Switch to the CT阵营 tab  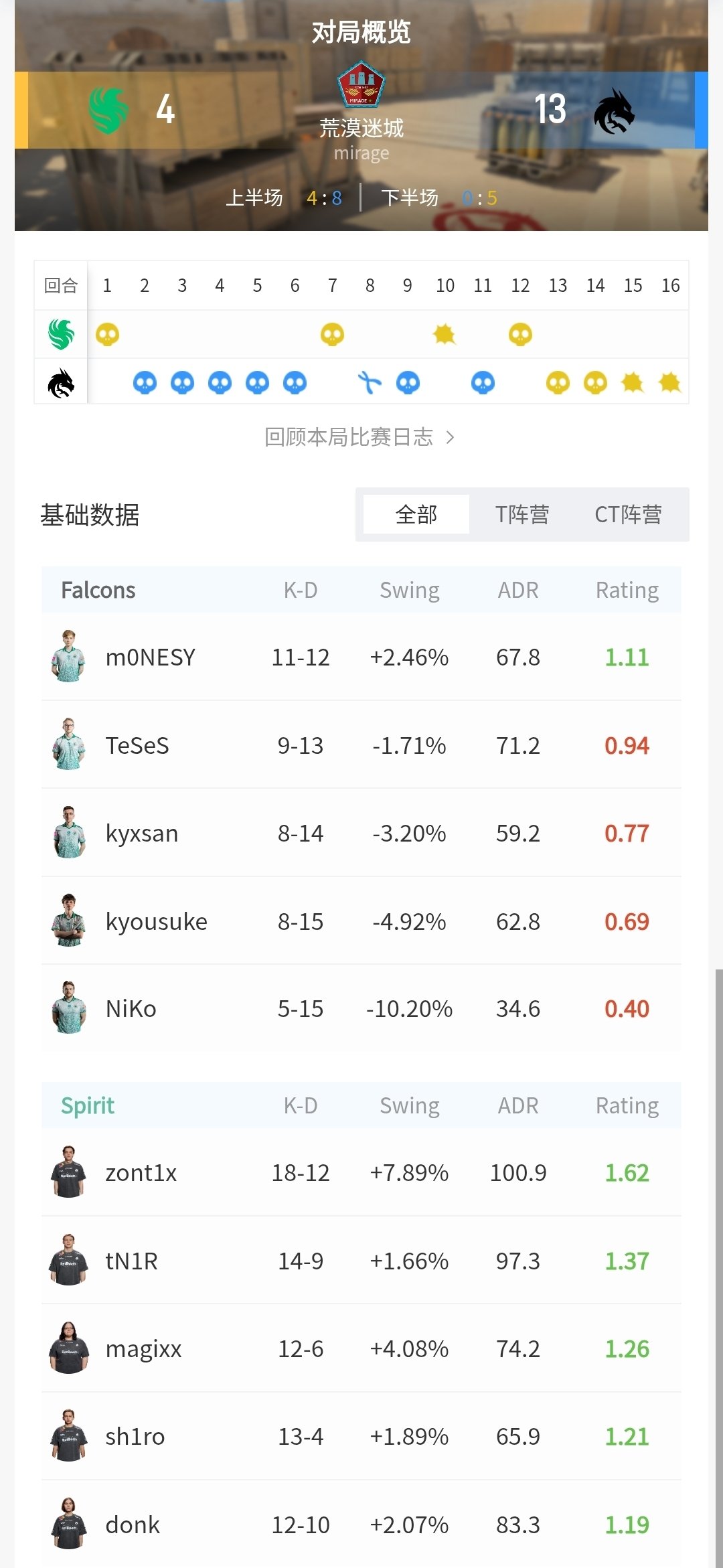click(628, 514)
